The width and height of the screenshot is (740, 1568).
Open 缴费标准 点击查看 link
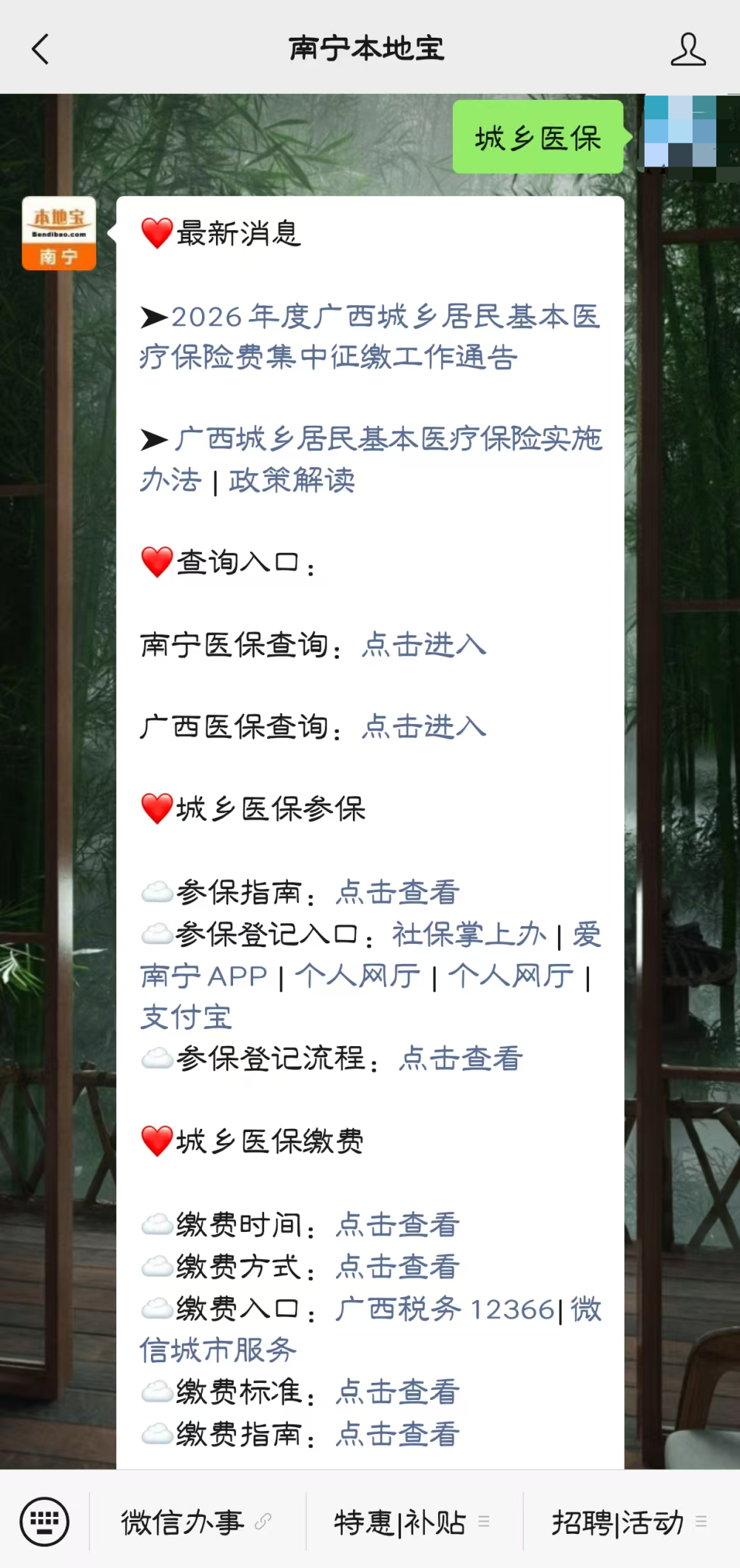396,1391
